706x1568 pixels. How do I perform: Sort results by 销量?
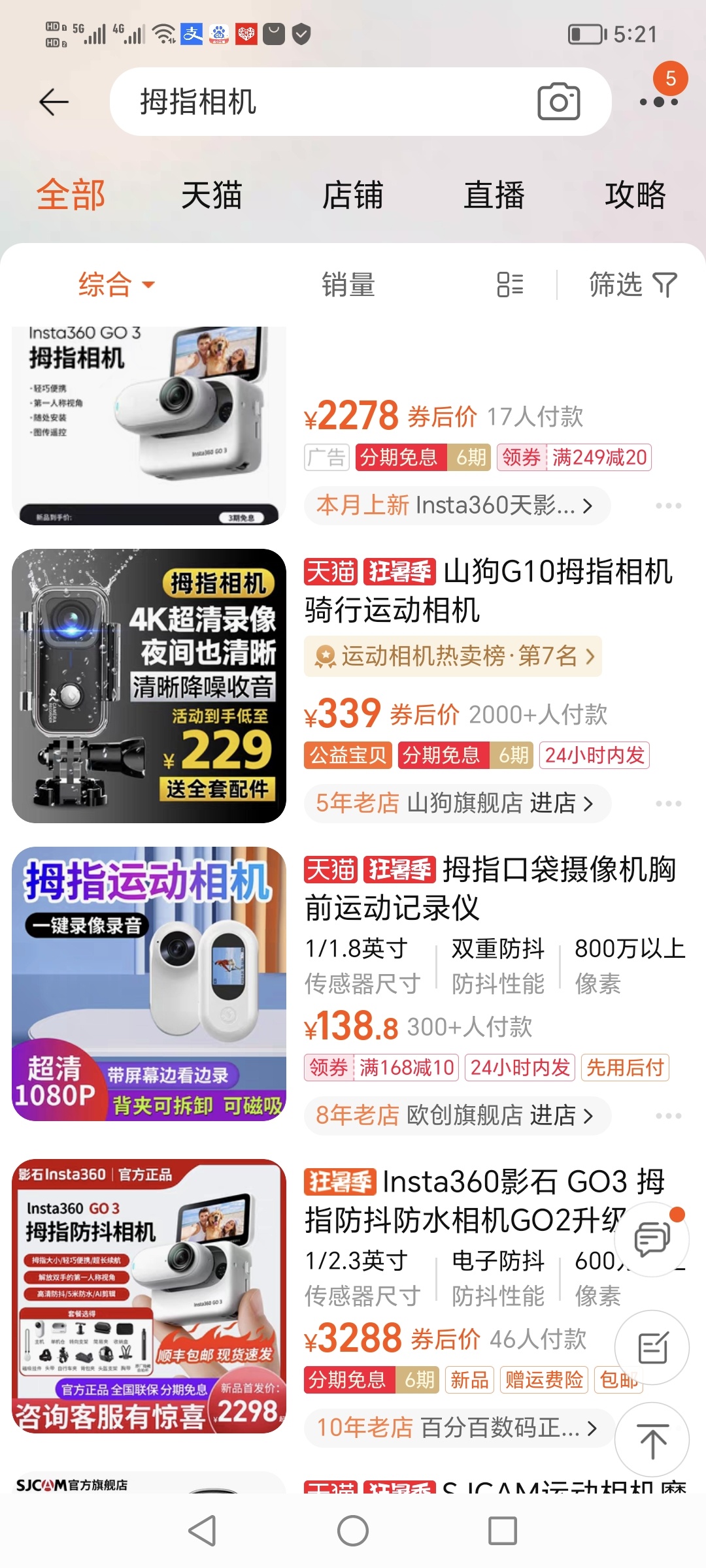(348, 285)
